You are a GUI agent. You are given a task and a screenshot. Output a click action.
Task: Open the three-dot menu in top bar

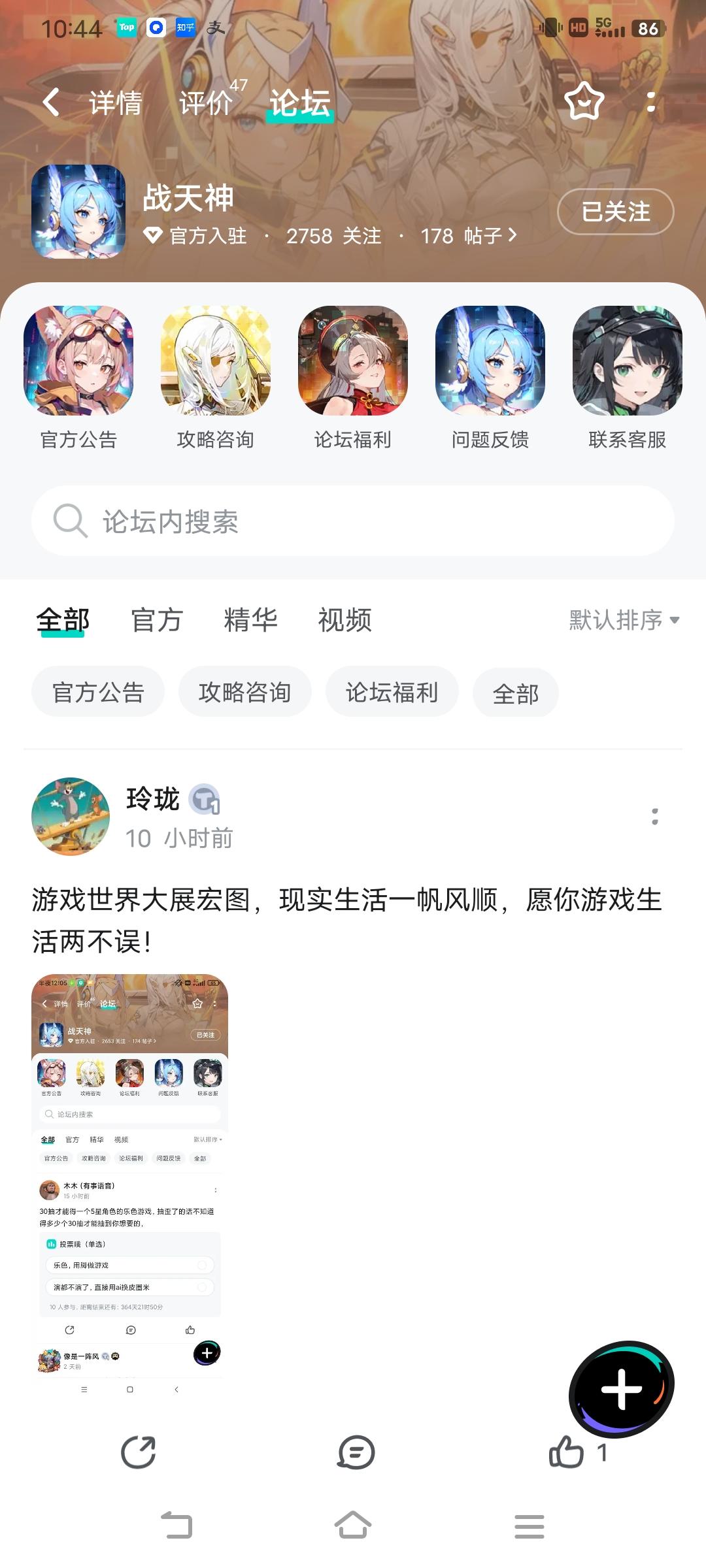pos(651,103)
